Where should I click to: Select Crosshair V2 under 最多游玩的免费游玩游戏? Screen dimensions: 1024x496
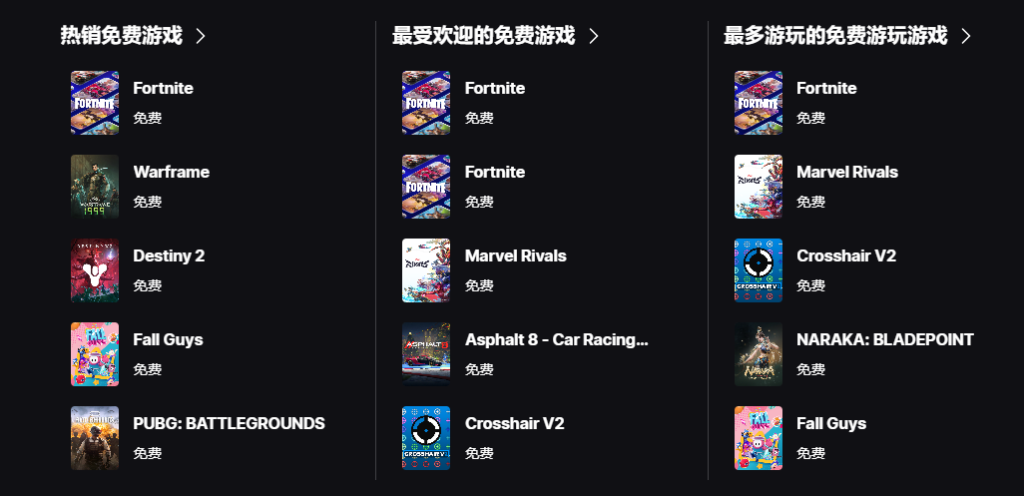pos(846,256)
